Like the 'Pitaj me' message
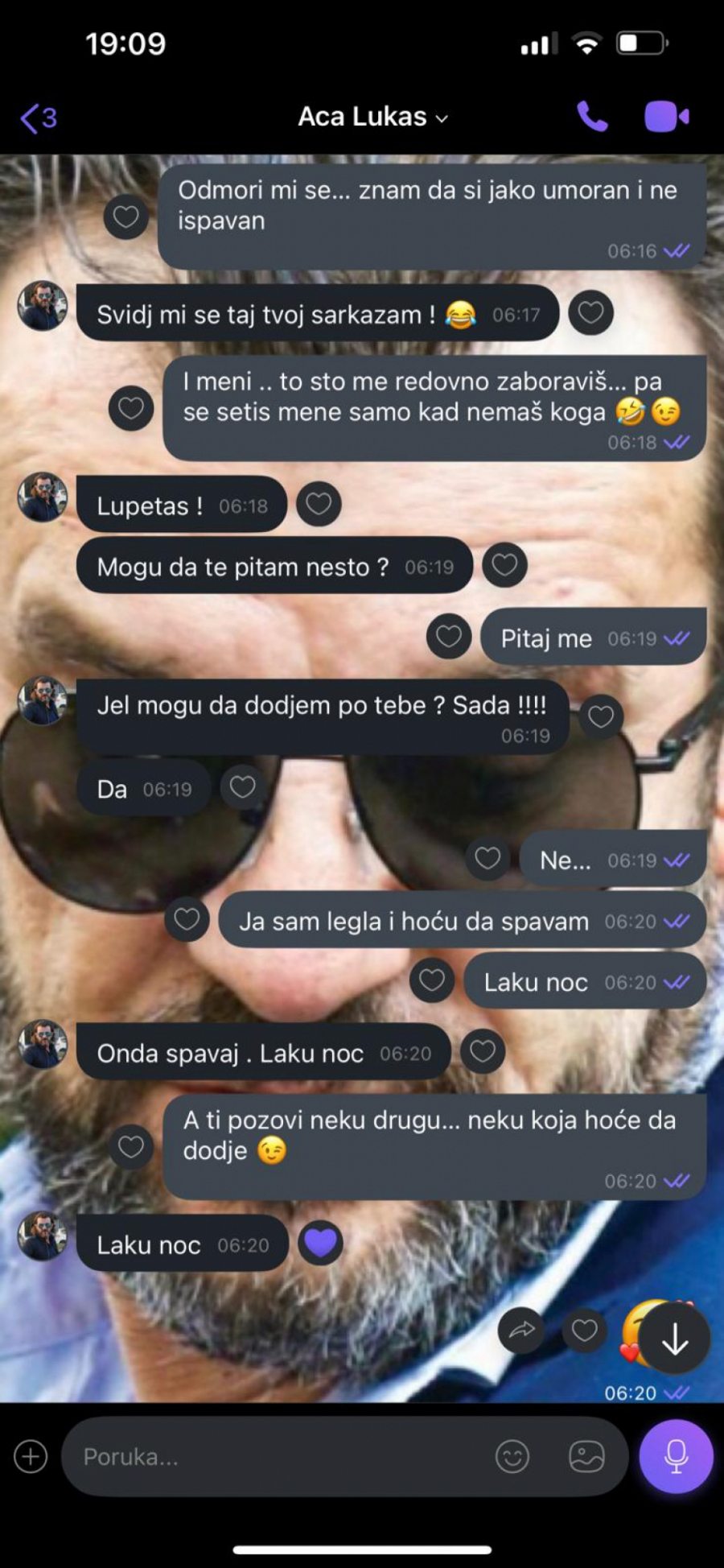Viewport: 724px width, 1568px height. [448, 637]
